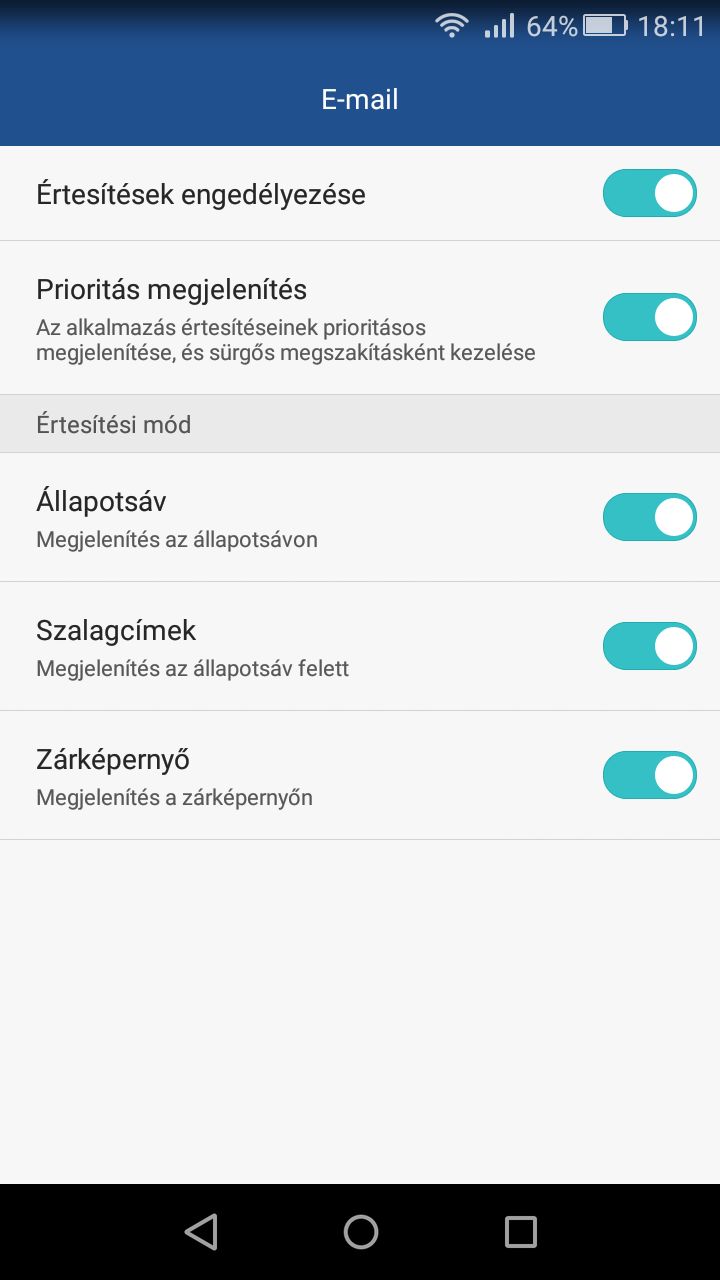Tap the home button in navigation bar

[x=360, y=1232]
